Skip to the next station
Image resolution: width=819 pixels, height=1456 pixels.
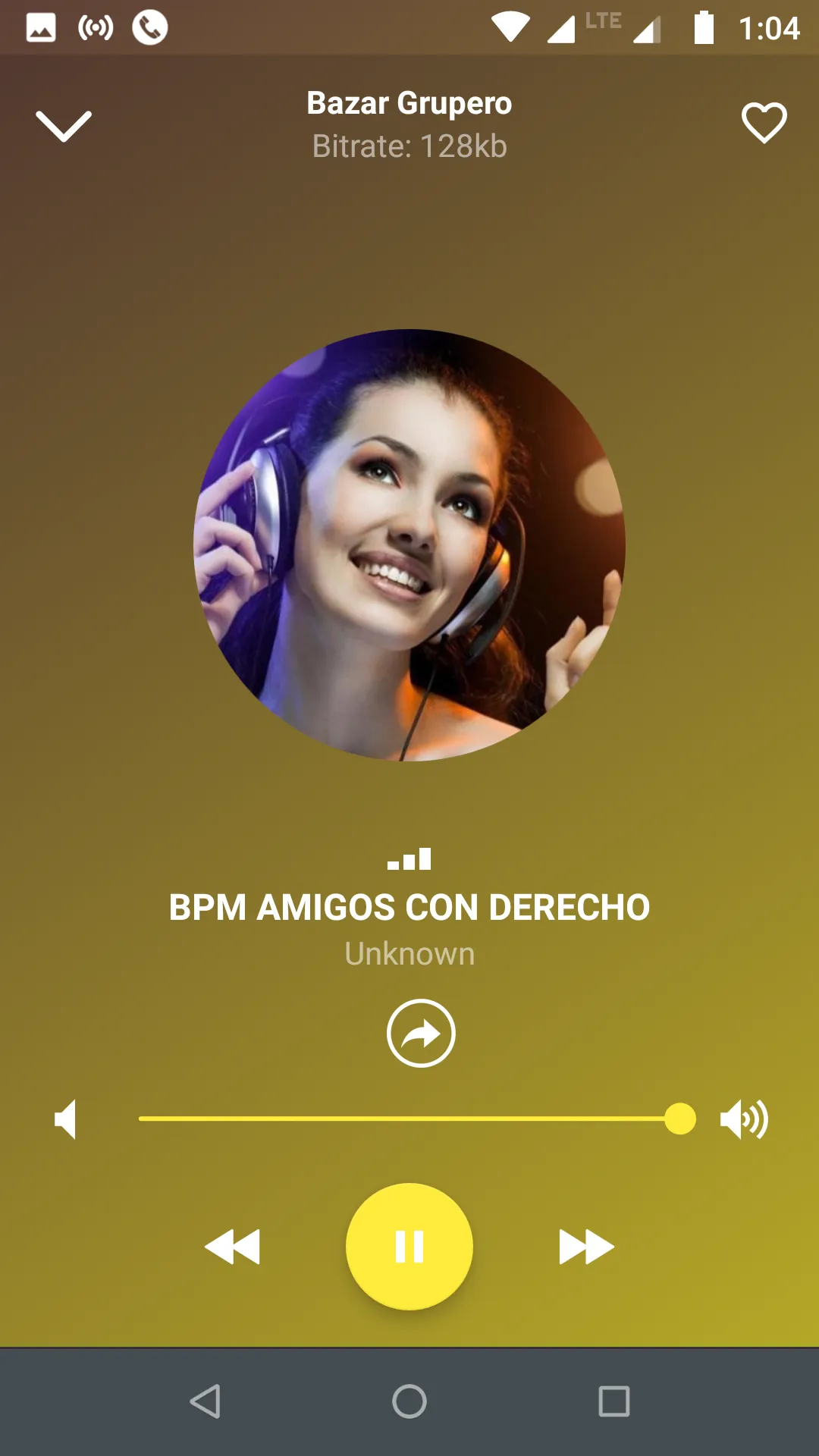point(586,1247)
